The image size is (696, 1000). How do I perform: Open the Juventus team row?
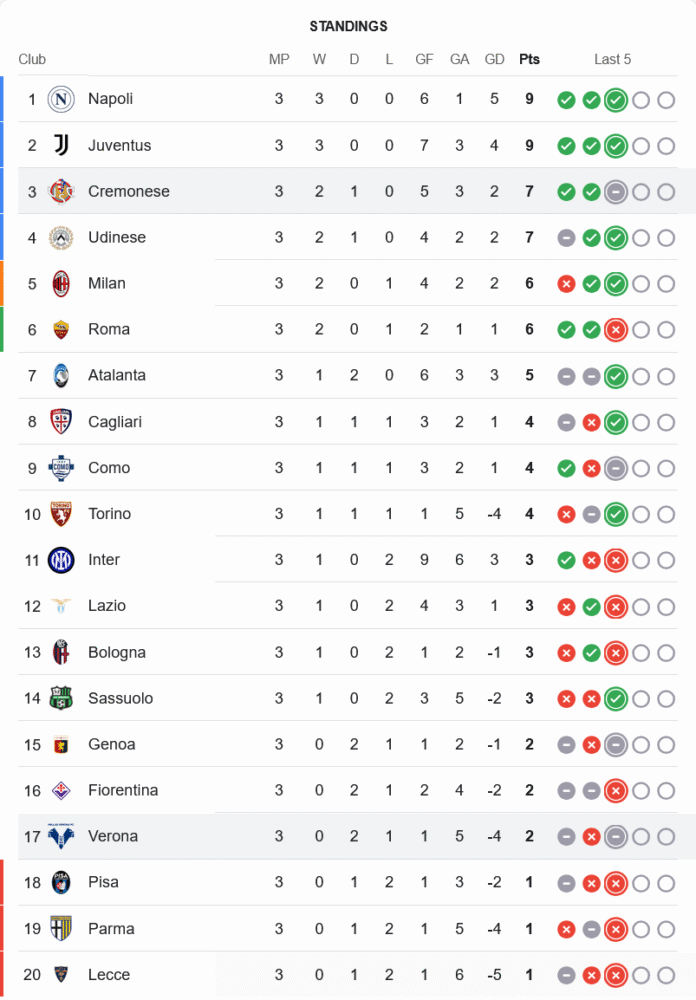[119, 145]
